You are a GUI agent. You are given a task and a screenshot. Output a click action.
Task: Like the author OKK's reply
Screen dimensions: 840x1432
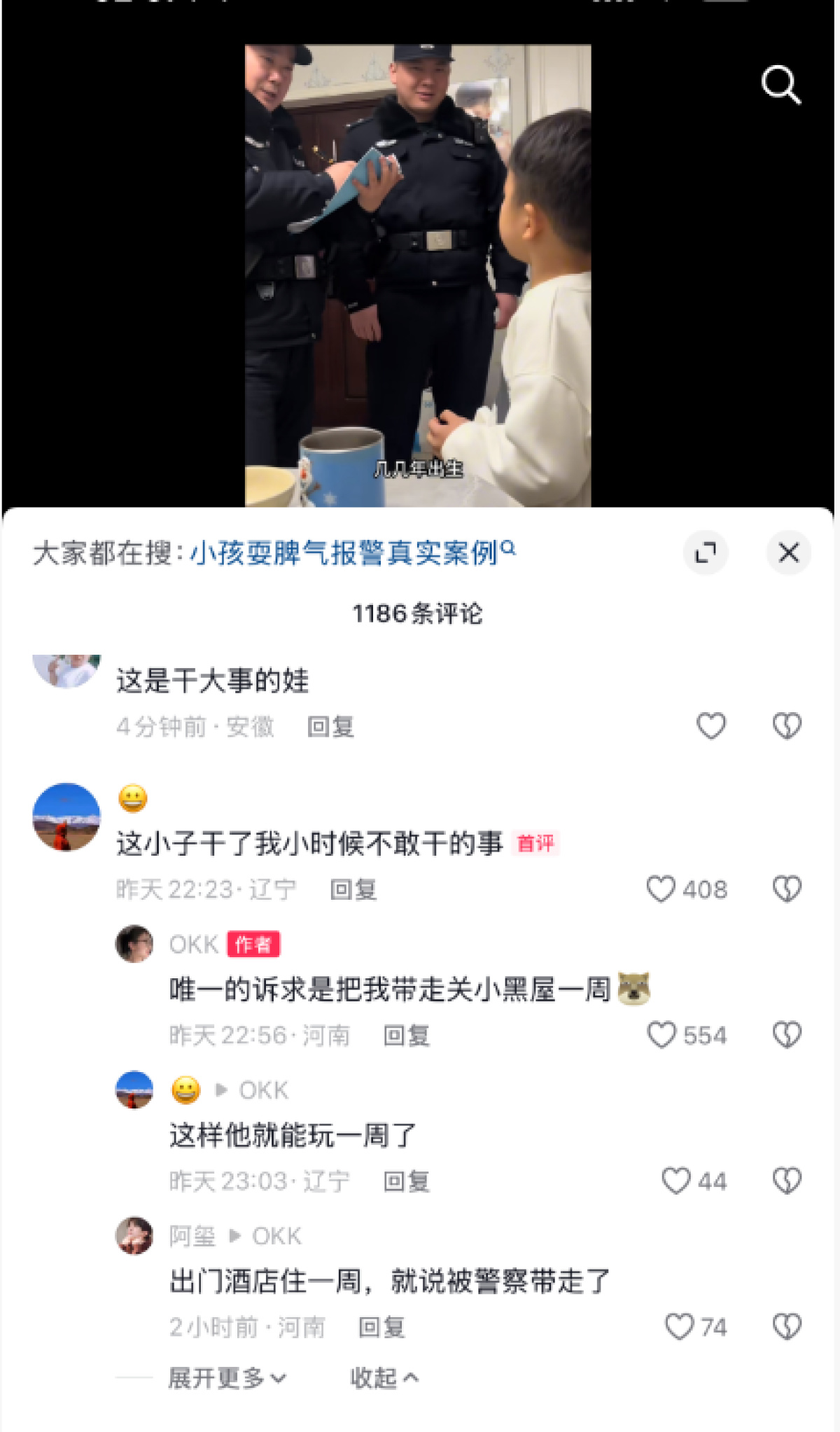pos(662,1035)
